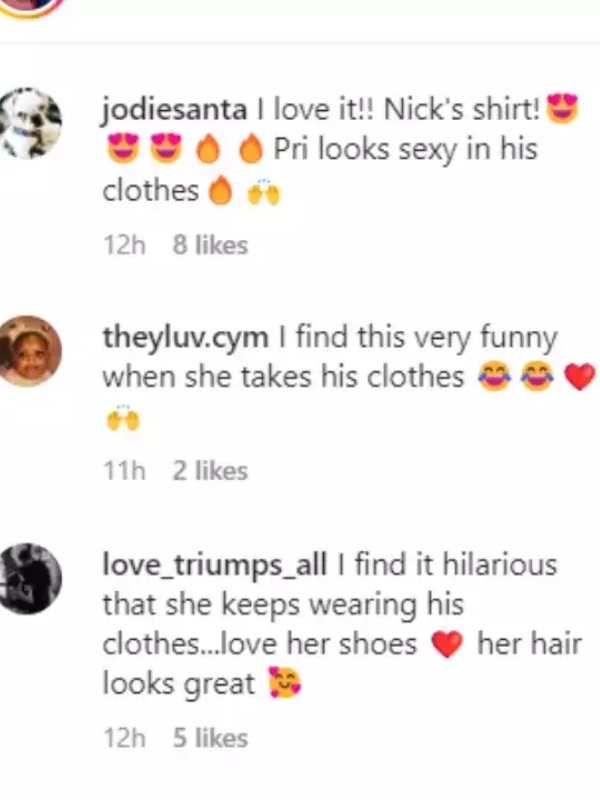Image resolution: width=600 pixels, height=800 pixels.
Task: Open theyluv.cym's profile picture
Action: click(x=30, y=350)
